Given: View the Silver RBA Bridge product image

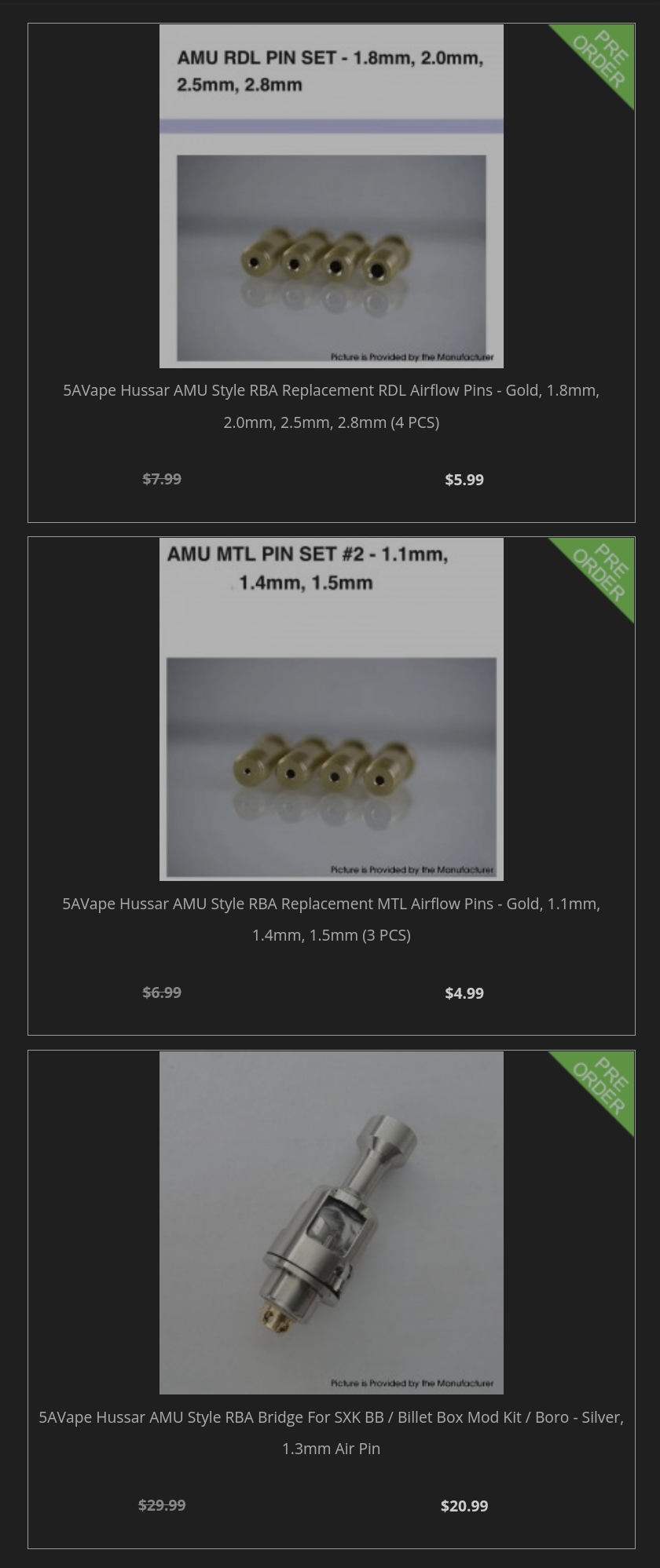Looking at the screenshot, I should point(331,1223).
